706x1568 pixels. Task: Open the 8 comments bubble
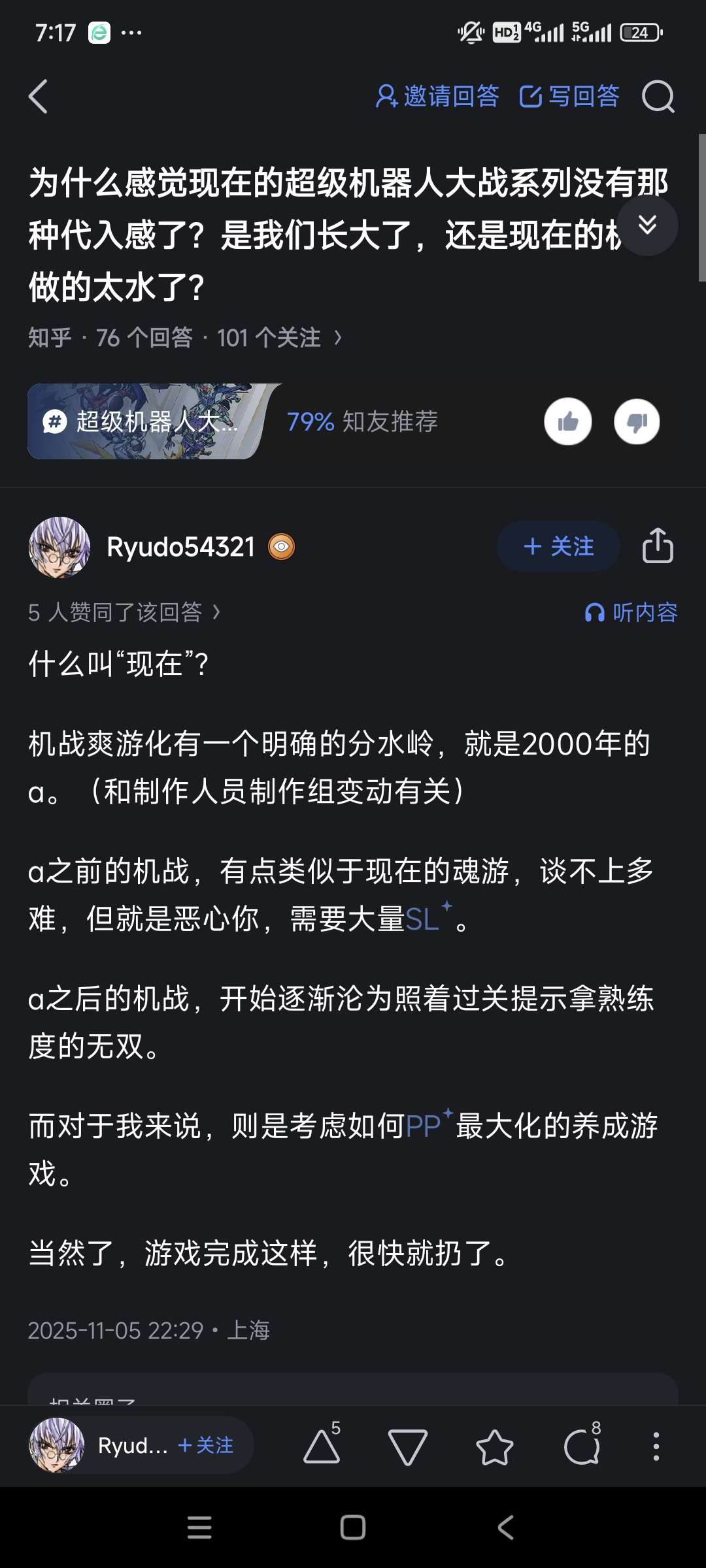(x=582, y=1446)
